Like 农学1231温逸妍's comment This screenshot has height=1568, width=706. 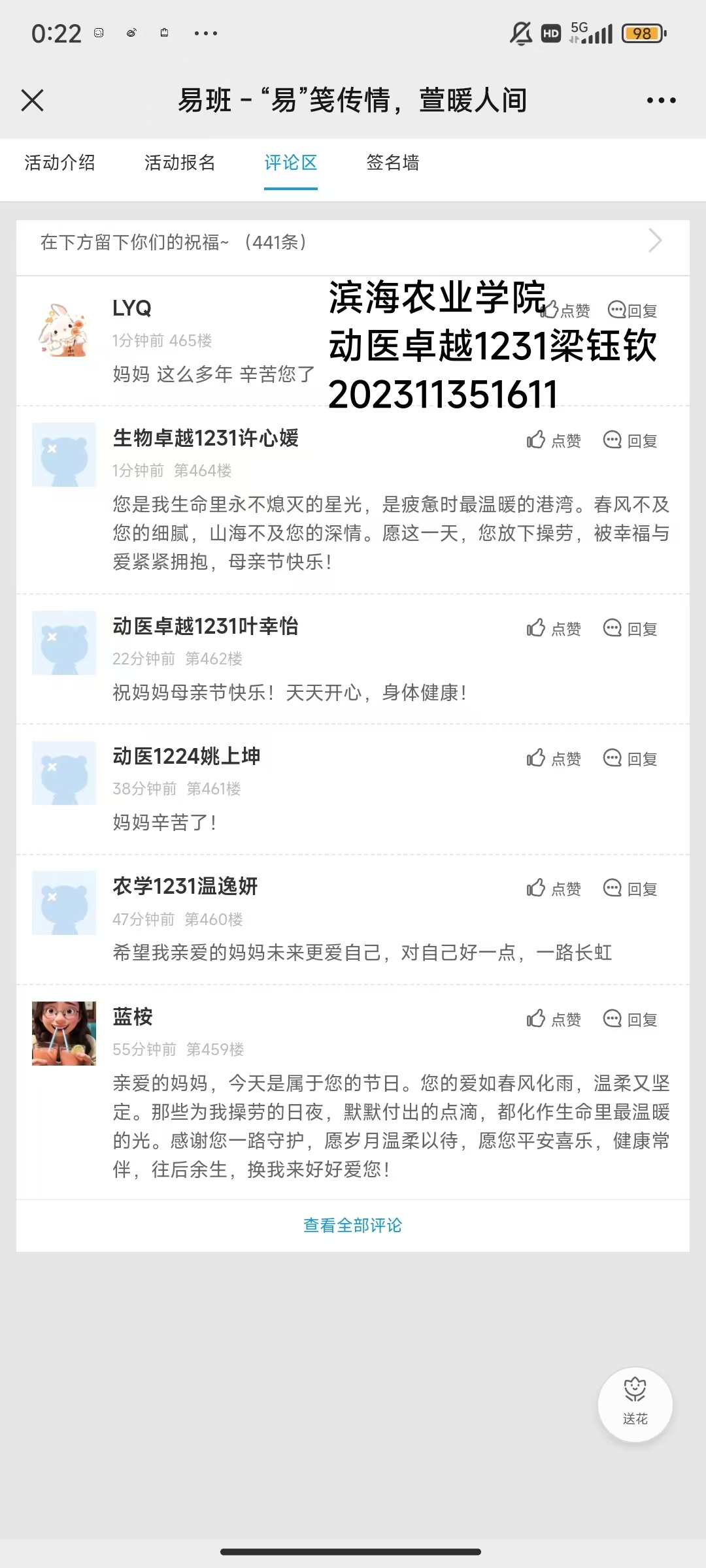554,889
